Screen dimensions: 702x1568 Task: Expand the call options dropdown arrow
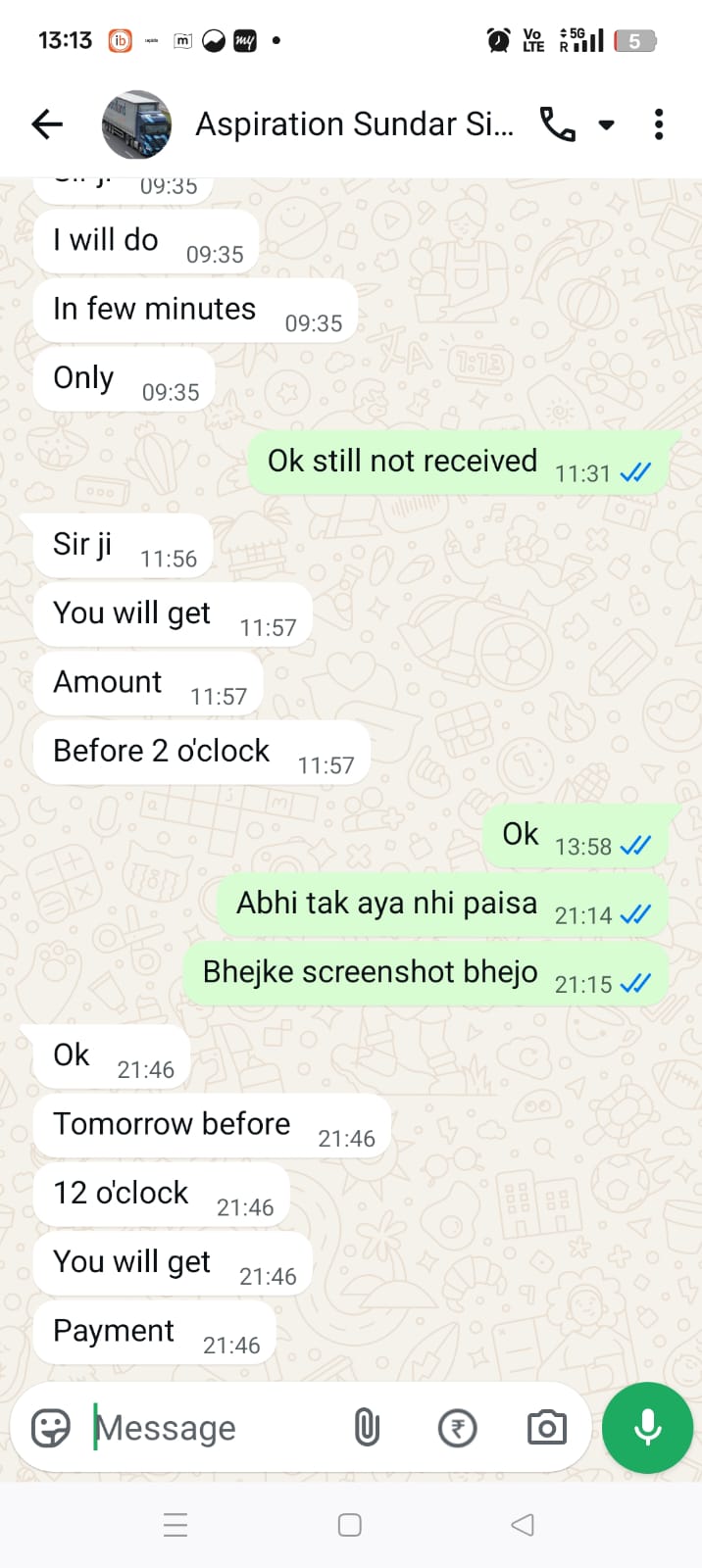click(606, 125)
